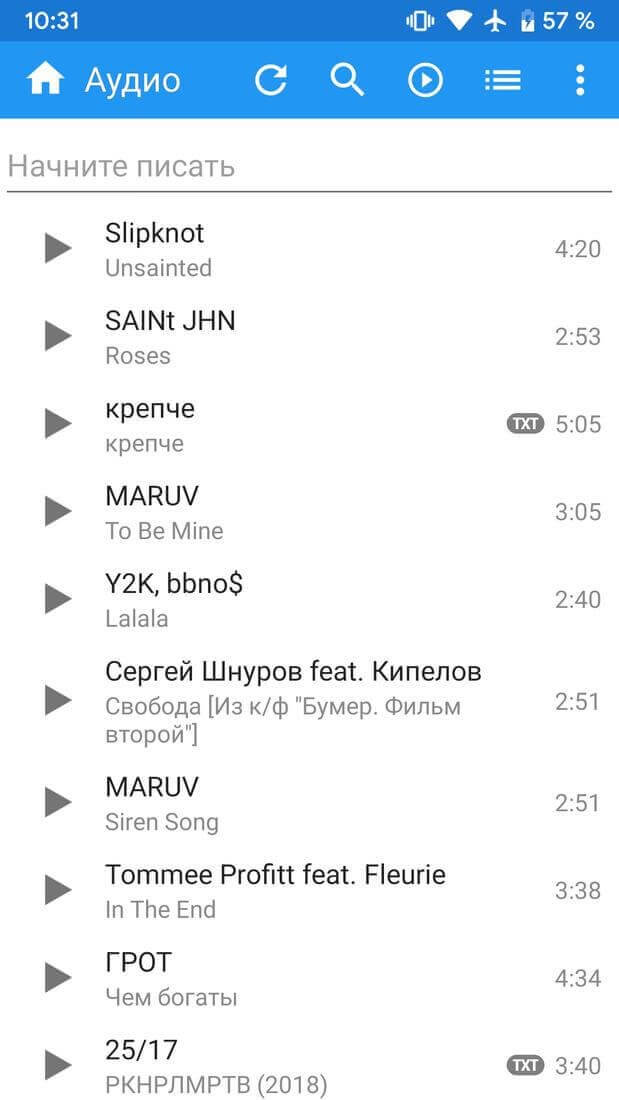Screen dimensions: 619x1100
Task: Open the search magnifier icon
Action: [347, 80]
